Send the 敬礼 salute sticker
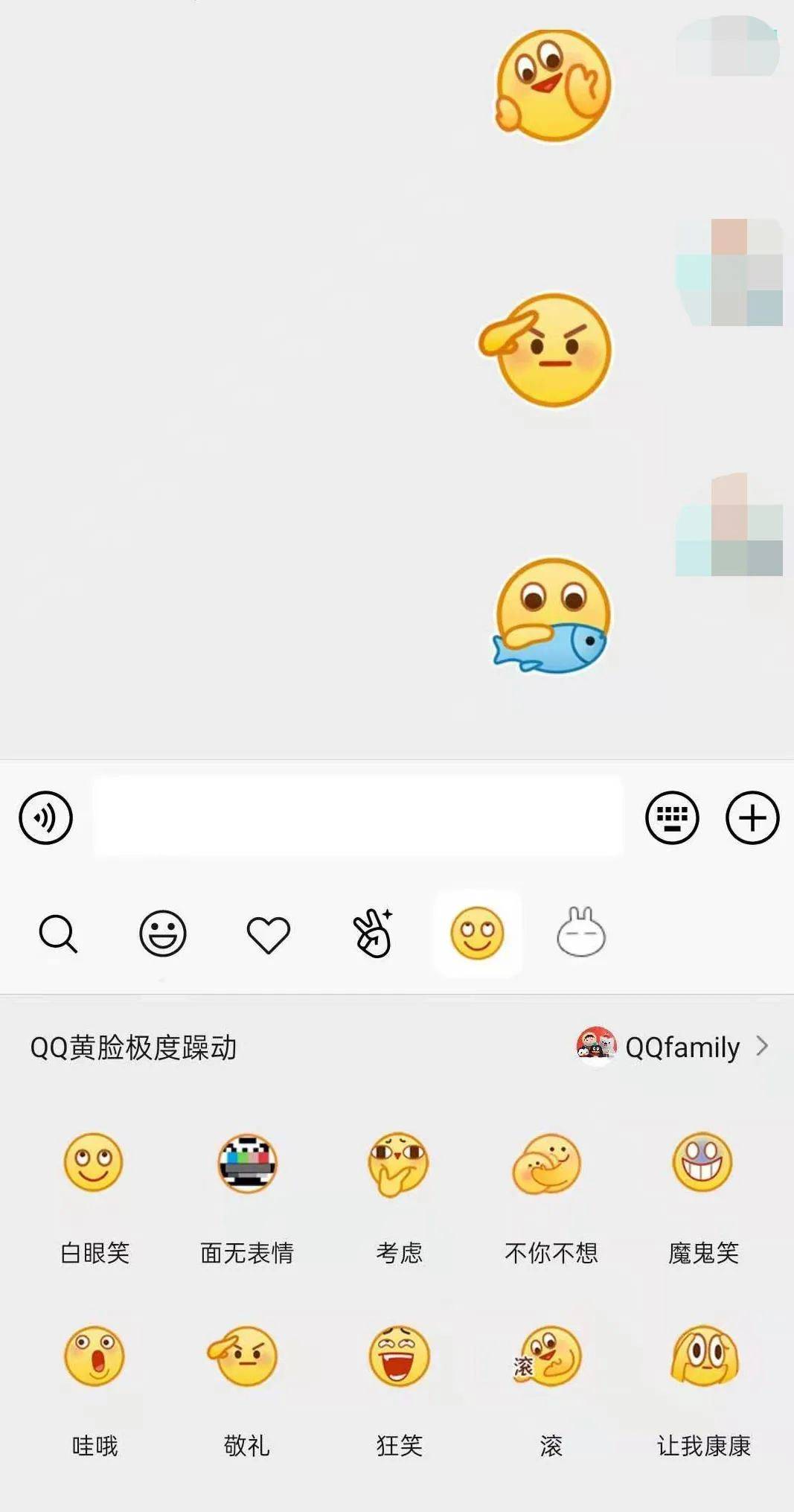Viewport: 794px width, 1512px height. 246,1356
